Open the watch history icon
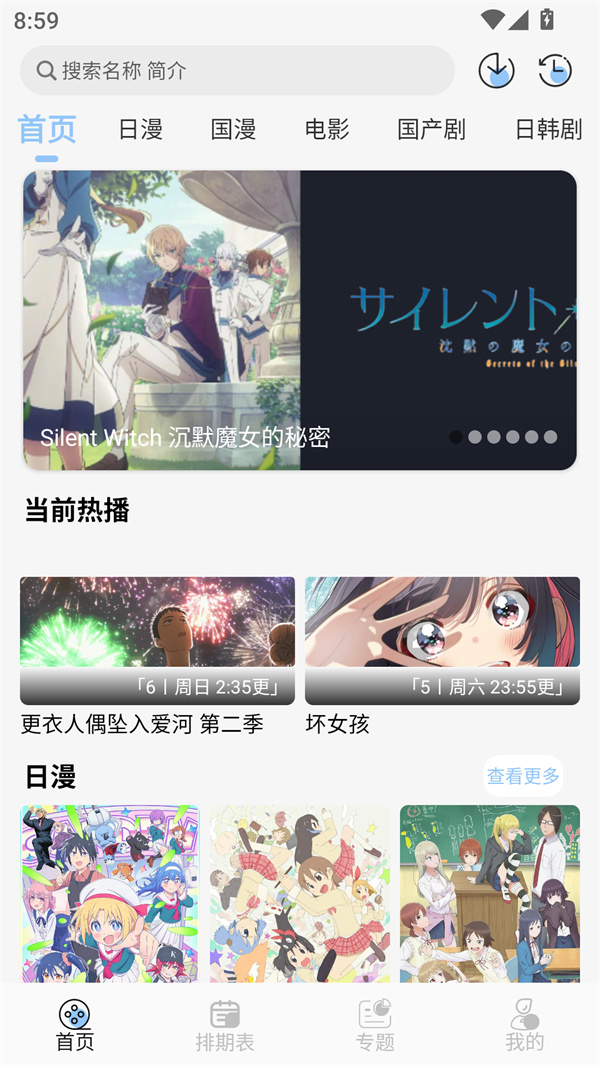The width and height of the screenshot is (600, 1066). tap(555, 71)
